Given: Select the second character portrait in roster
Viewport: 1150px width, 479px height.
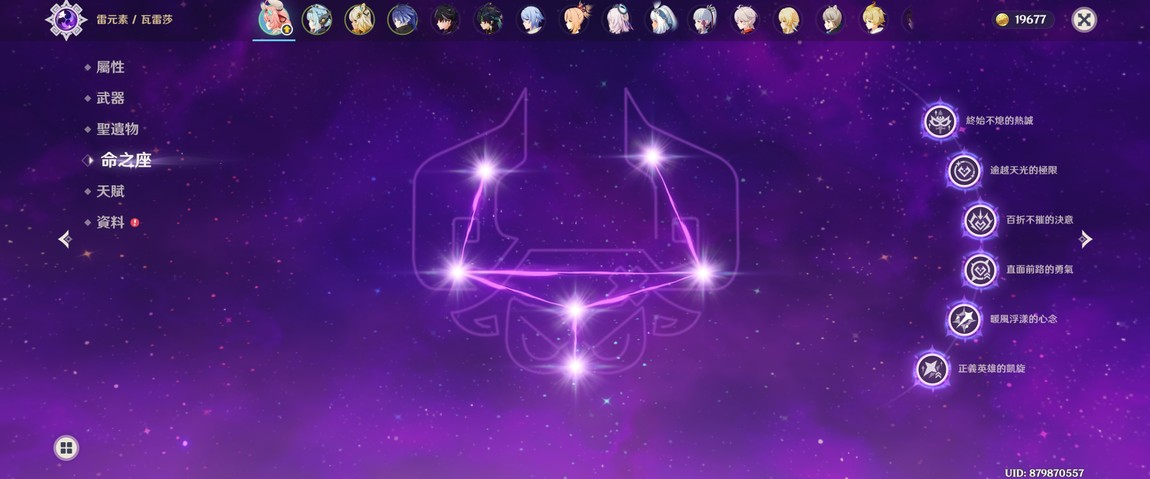Looking at the screenshot, I should [316, 19].
